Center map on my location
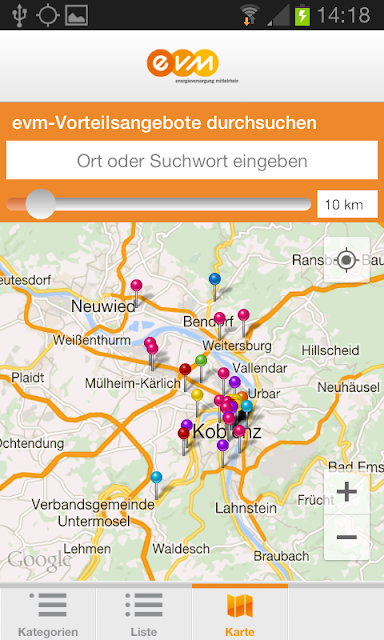 pyautogui.click(x=346, y=260)
